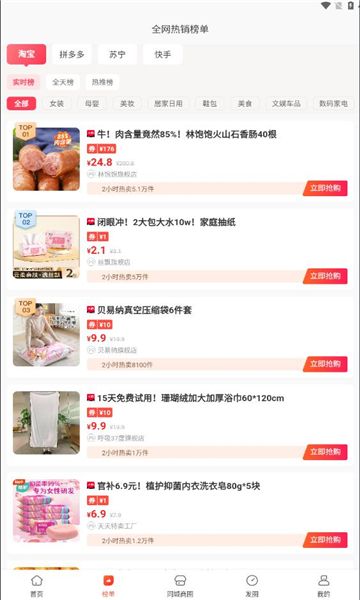Switch to the 苏宁 platform tab
The image size is (360, 600).
tap(117, 54)
